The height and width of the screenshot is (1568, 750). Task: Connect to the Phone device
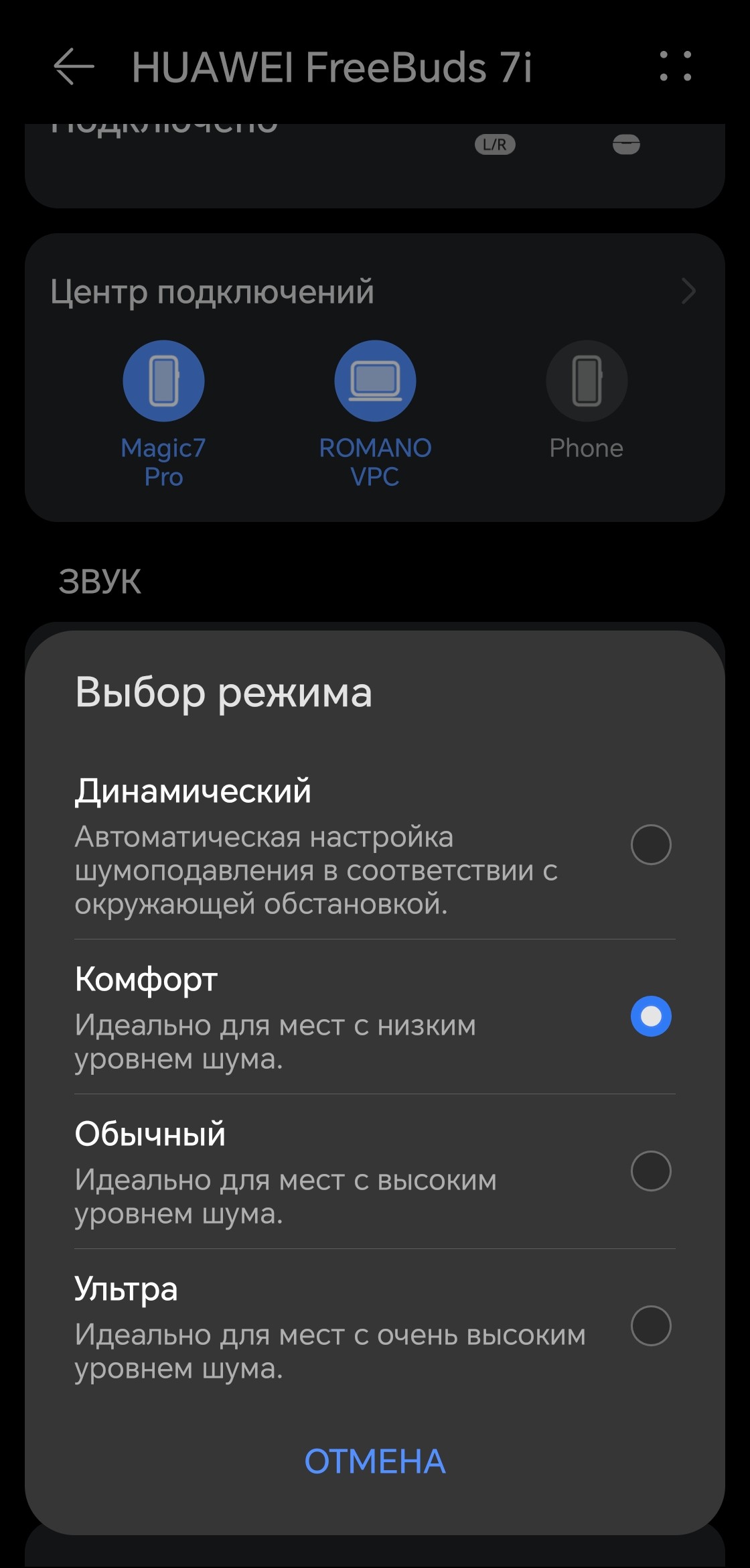coord(587,381)
